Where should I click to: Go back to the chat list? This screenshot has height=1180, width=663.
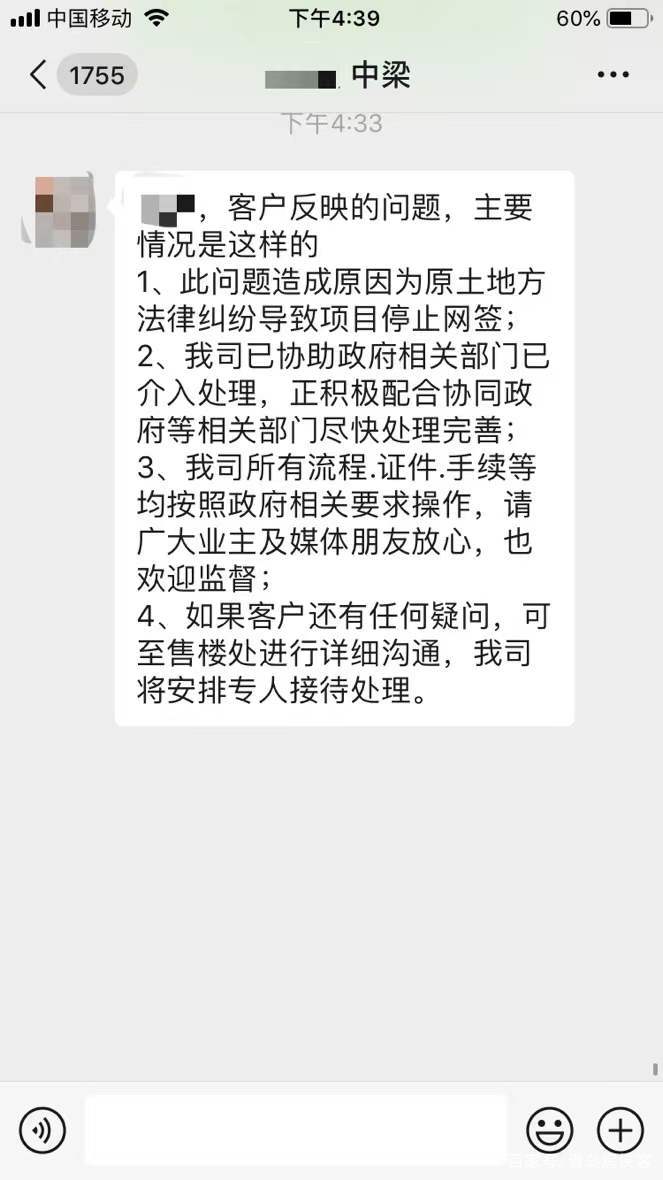(x=40, y=75)
